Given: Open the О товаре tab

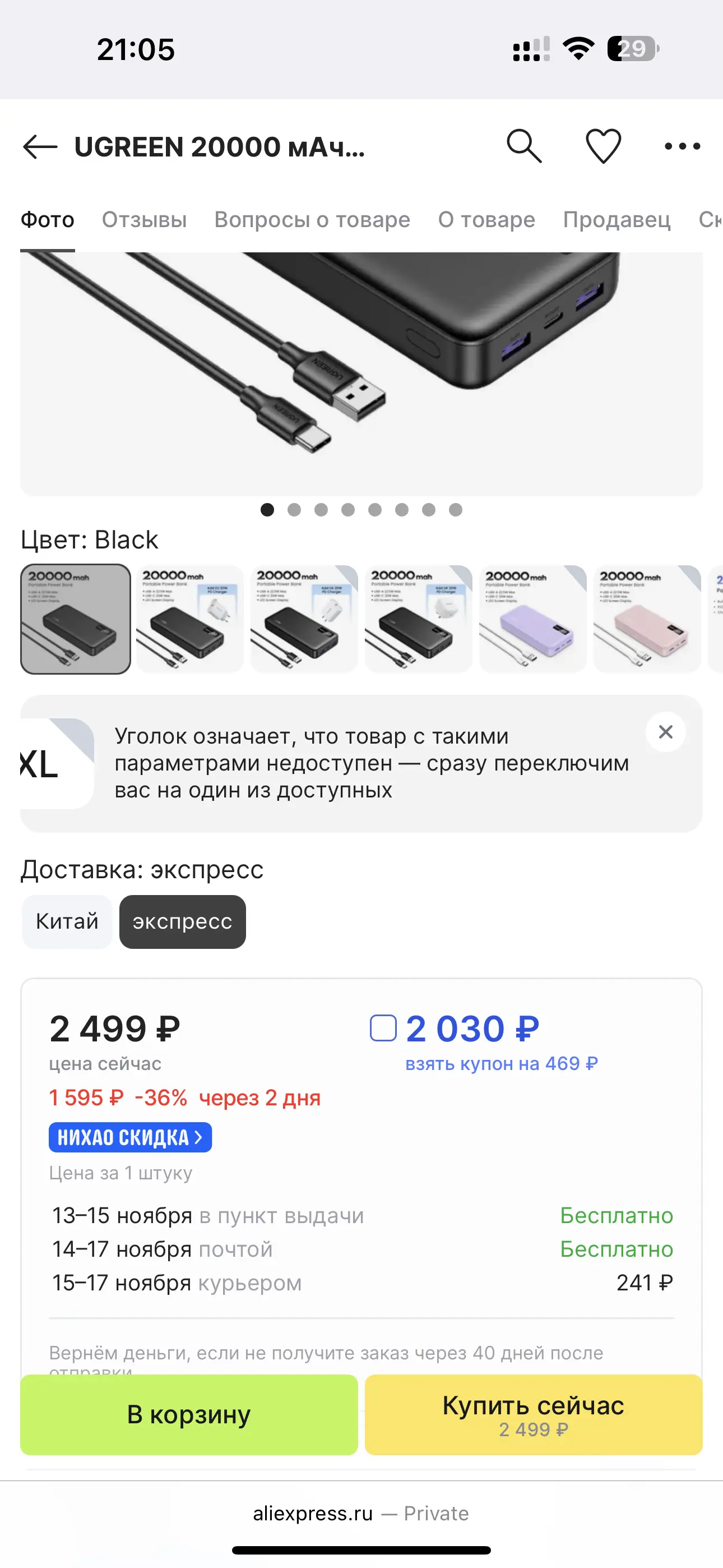Looking at the screenshot, I should point(486,220).
